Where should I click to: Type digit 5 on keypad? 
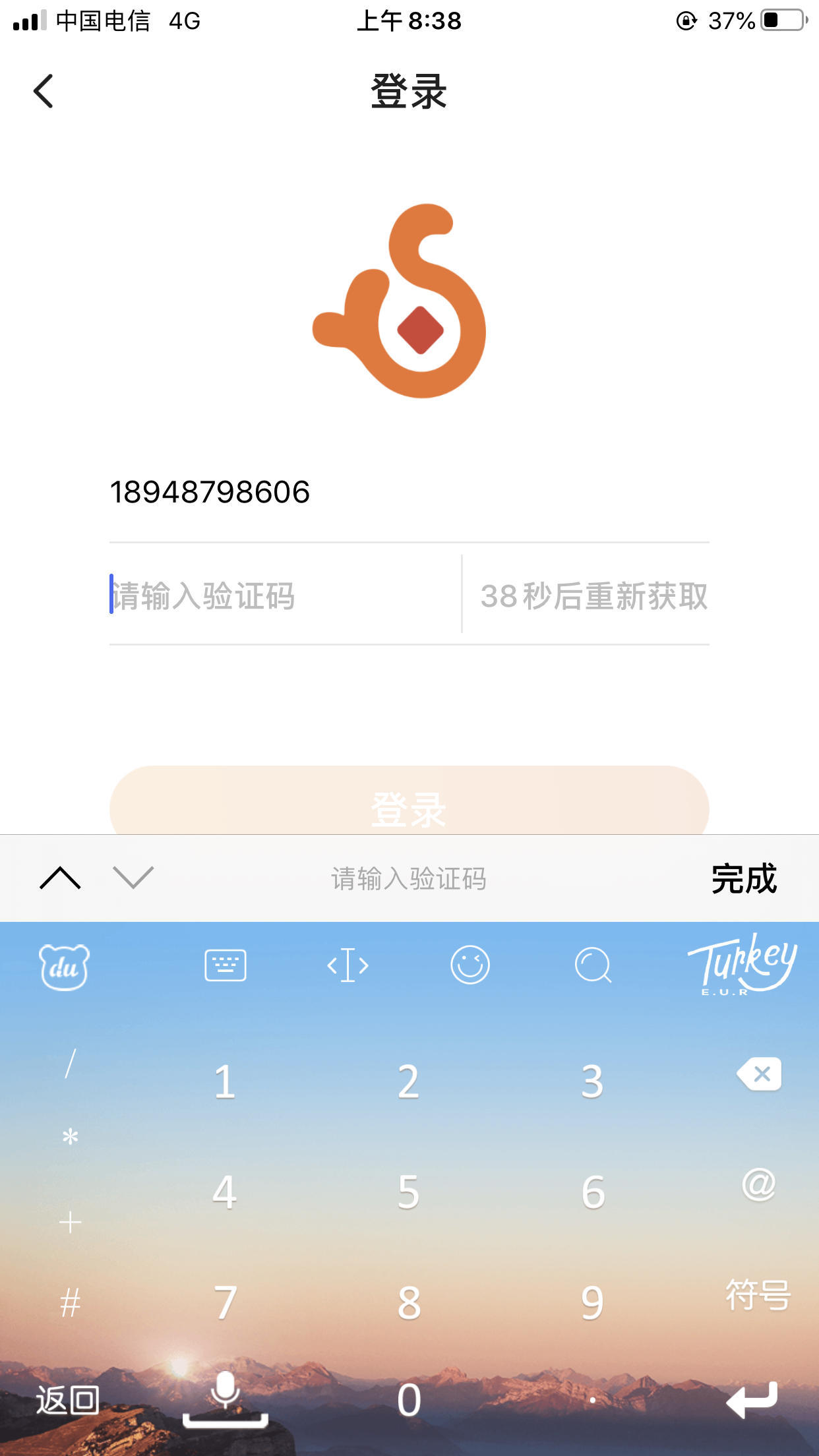[408, 1192]
